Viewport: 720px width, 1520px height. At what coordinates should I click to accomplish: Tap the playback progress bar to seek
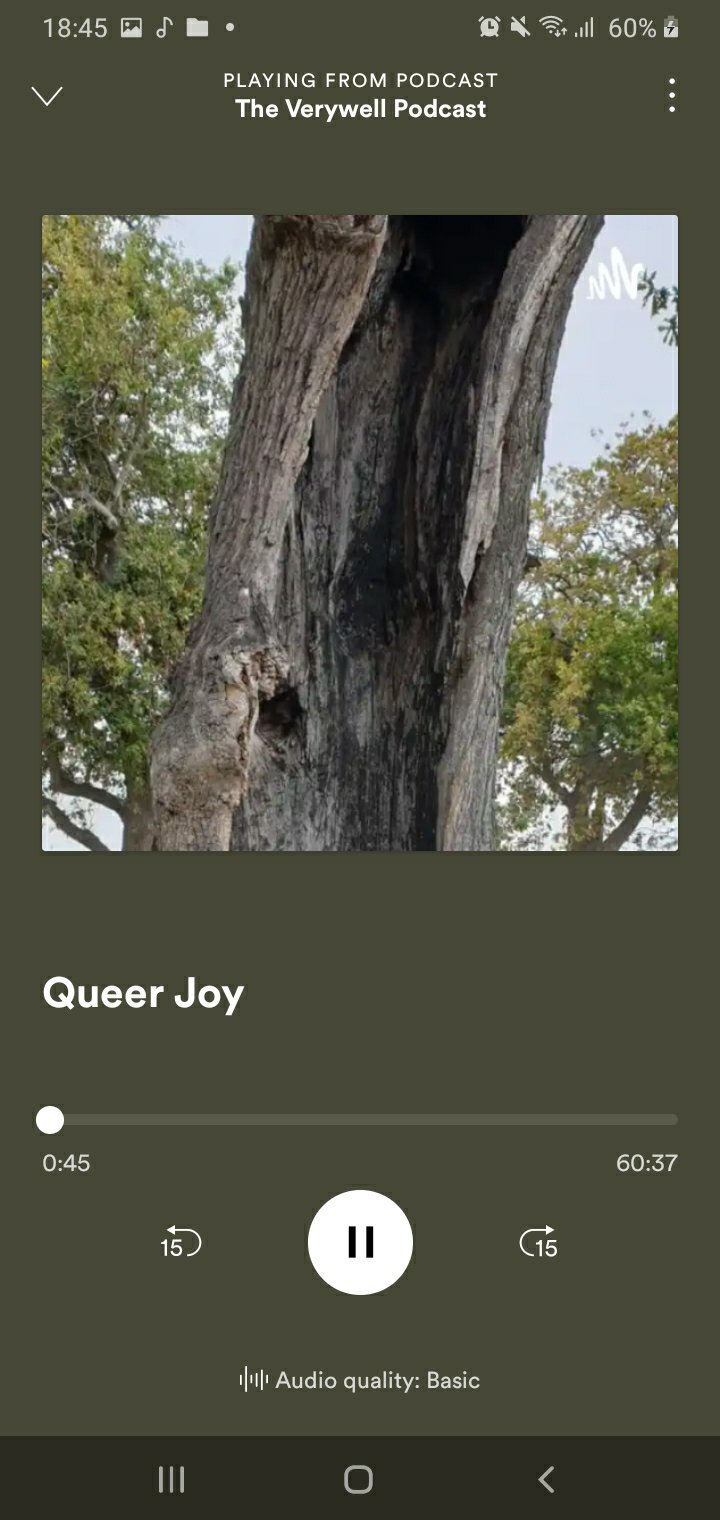[x=360, y=1120]
